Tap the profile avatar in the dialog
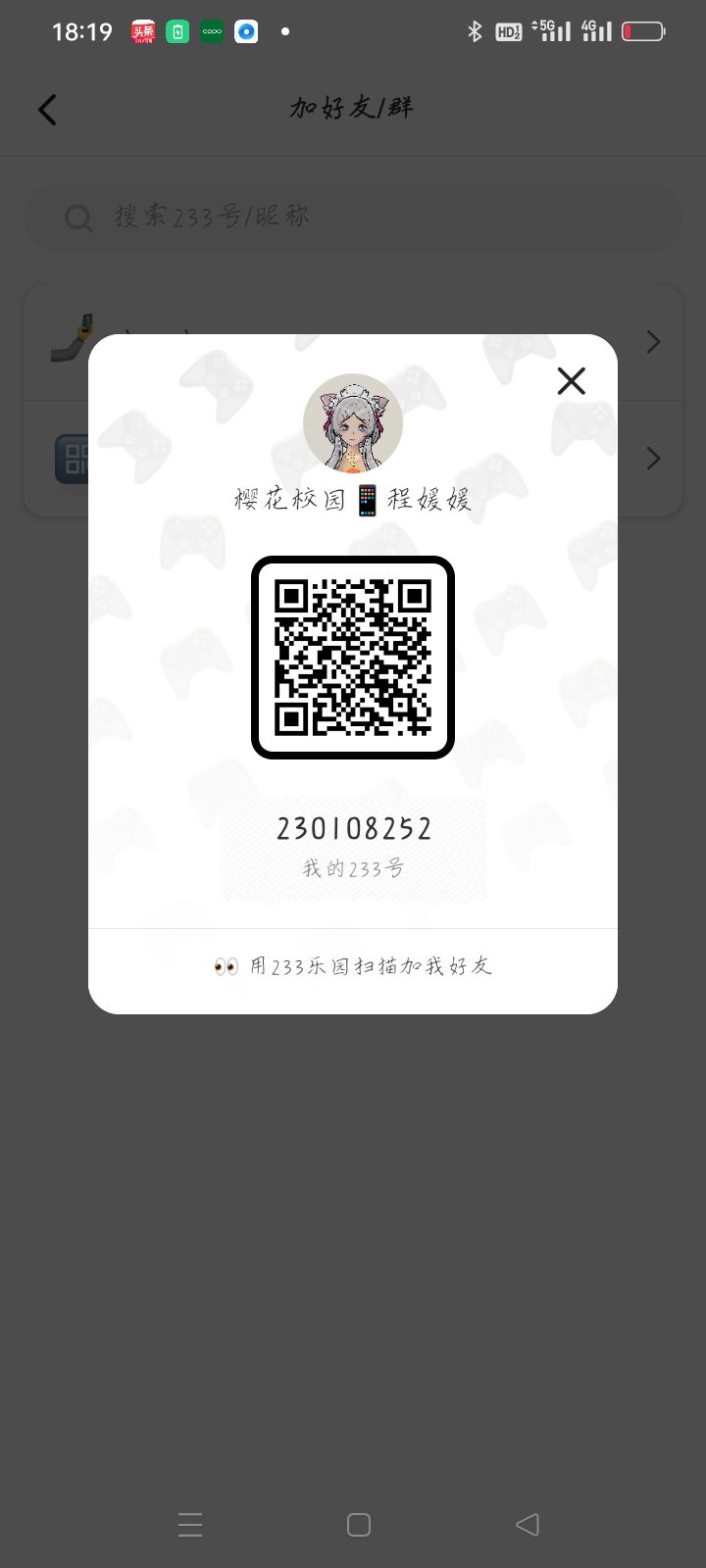Viewport: 706px width, 1568px height. [353, 423]
